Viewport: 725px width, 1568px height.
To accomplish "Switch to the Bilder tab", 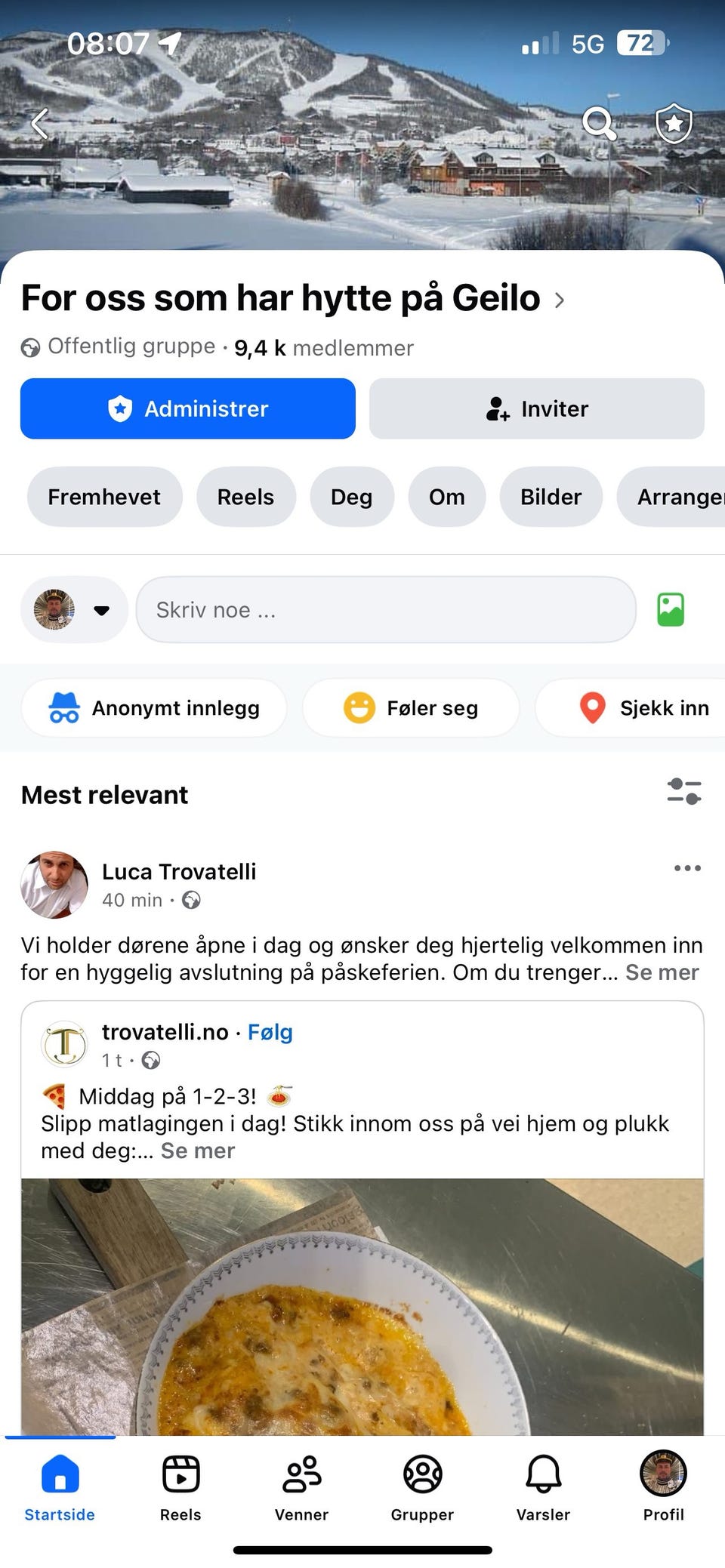I will pos(551,497).
